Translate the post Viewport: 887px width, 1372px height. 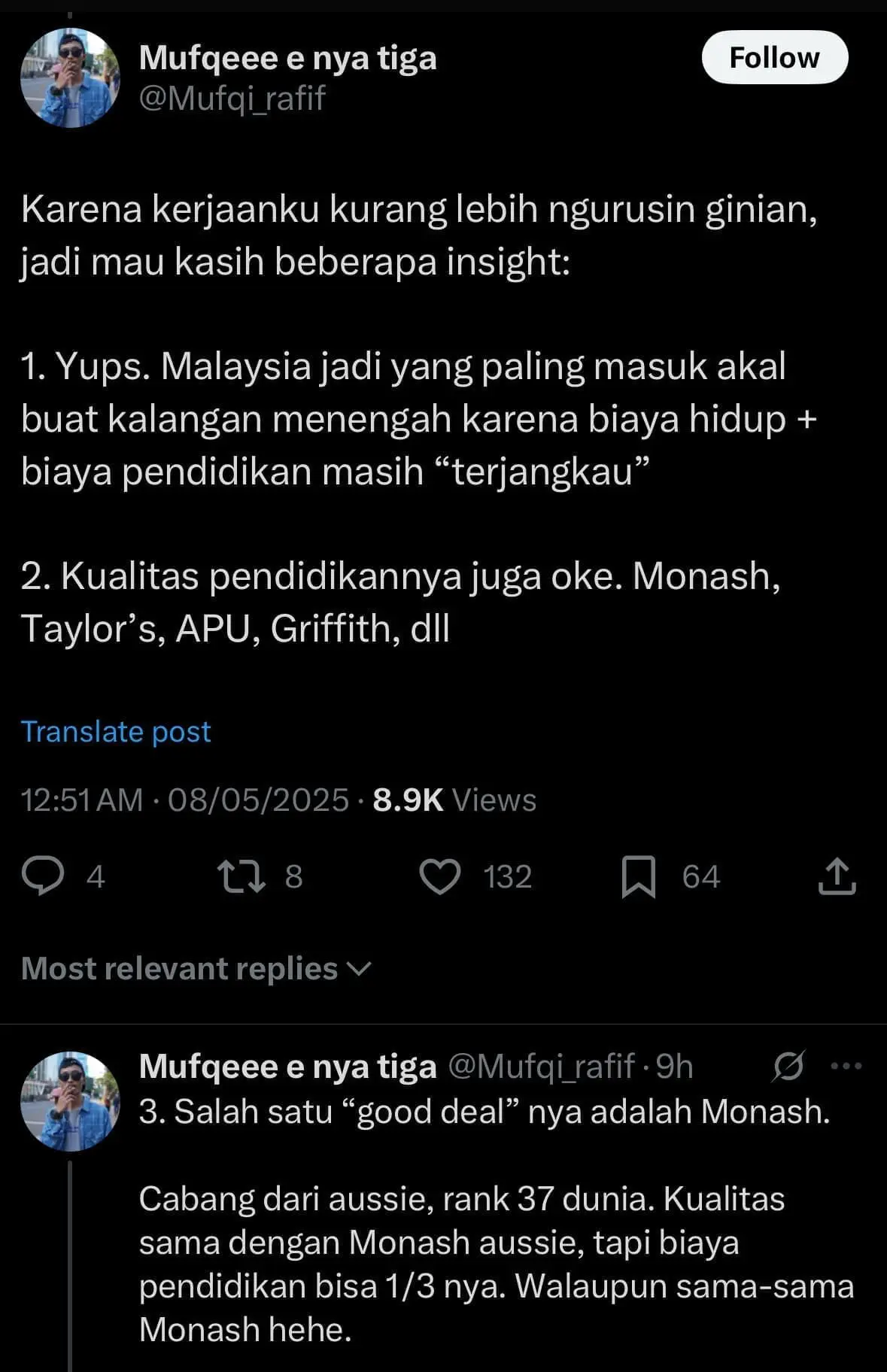pyautogui.click(x=116, y=730)
